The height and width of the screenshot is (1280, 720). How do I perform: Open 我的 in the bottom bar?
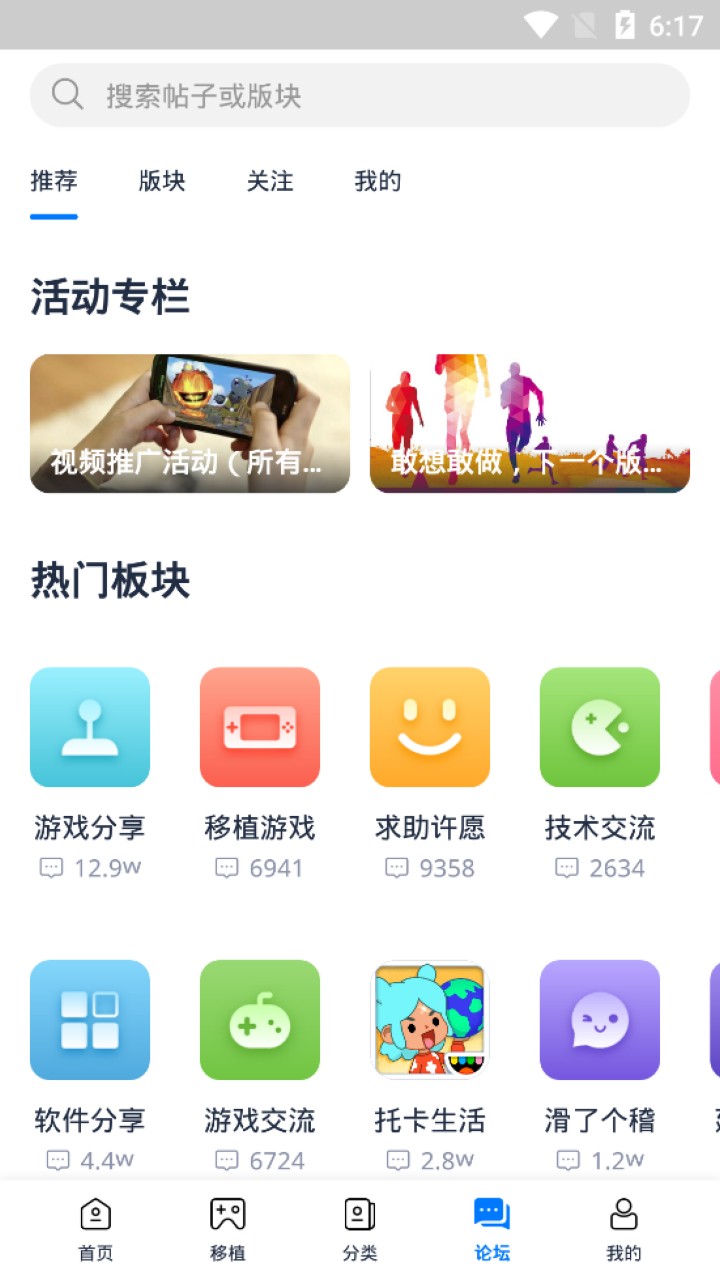tap(624, 1230)
